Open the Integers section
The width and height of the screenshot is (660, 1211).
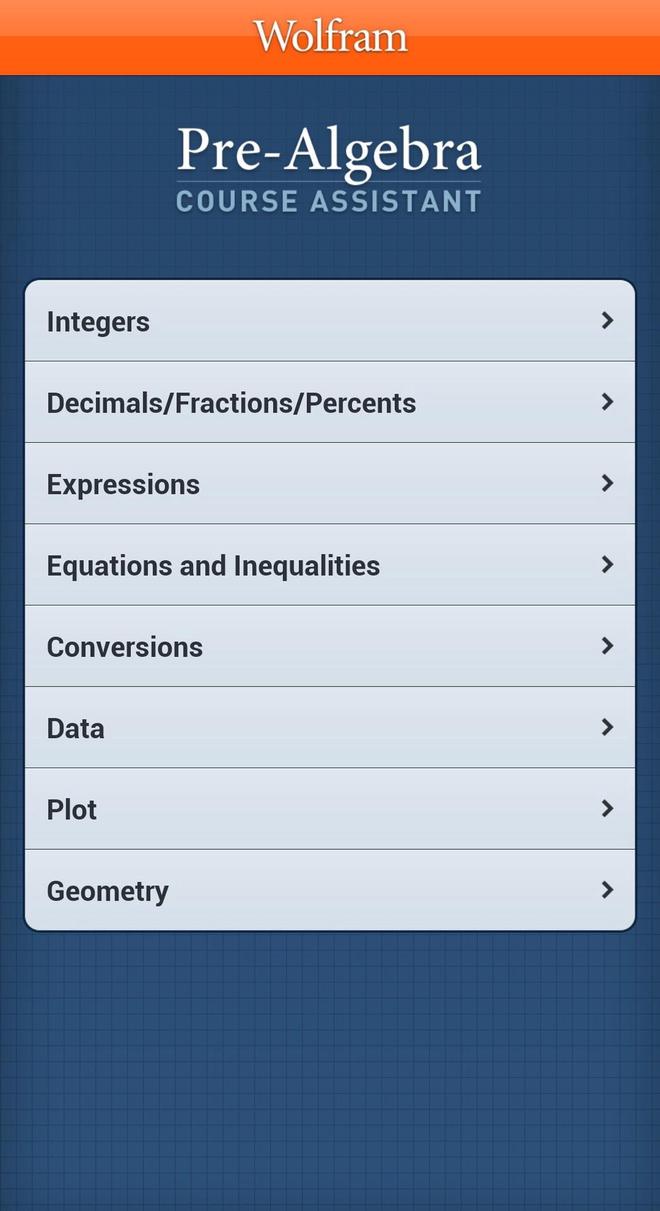pyautogui.click(x=329, y=321)
